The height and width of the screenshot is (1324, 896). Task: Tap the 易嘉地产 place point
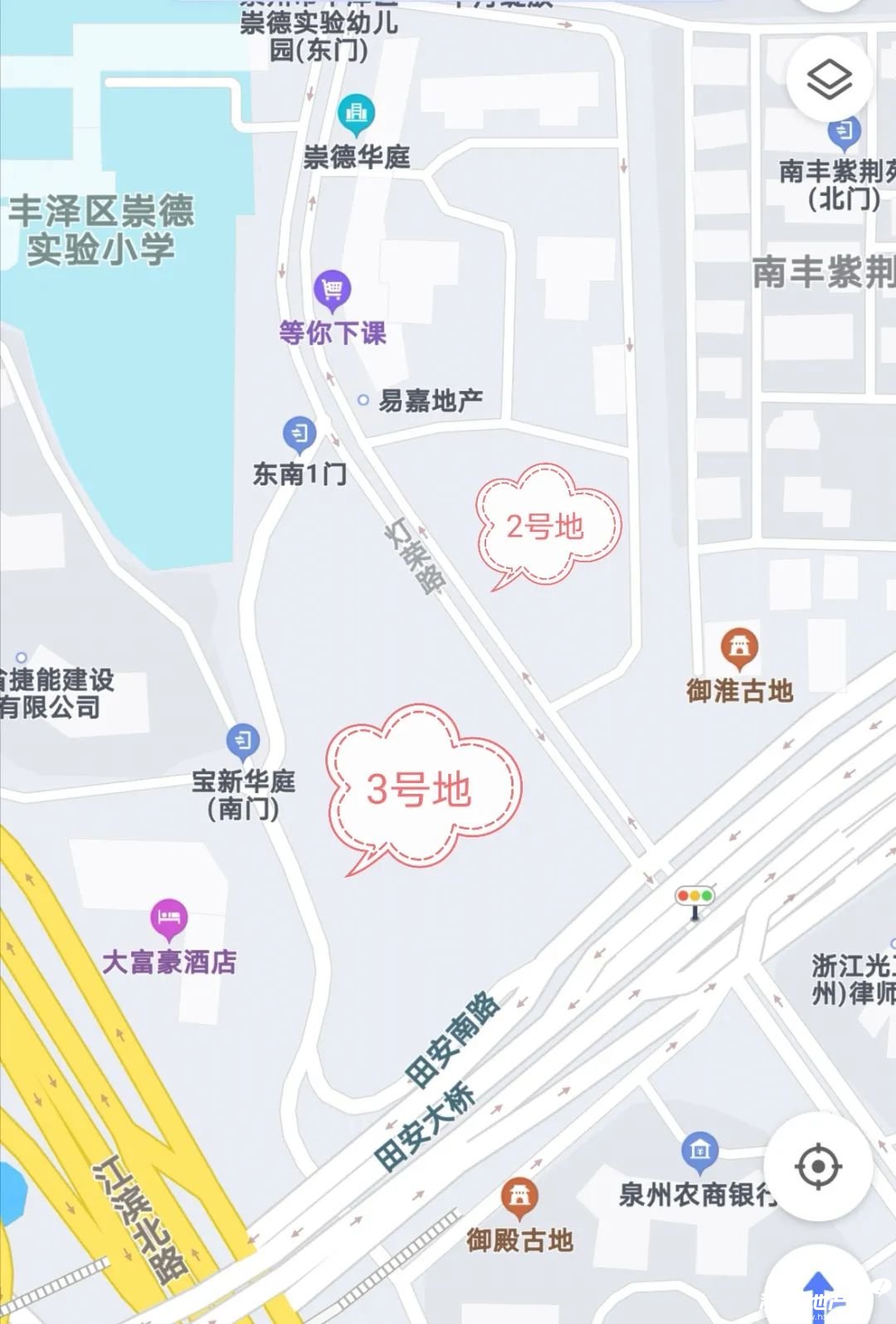pyautogui.click(x=363, y=400)
